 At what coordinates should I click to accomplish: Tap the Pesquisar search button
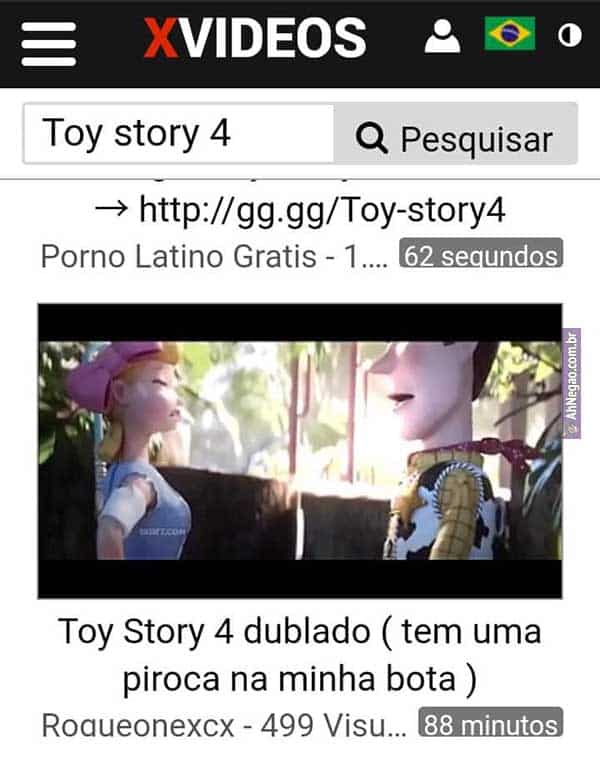tap(455, 139)
